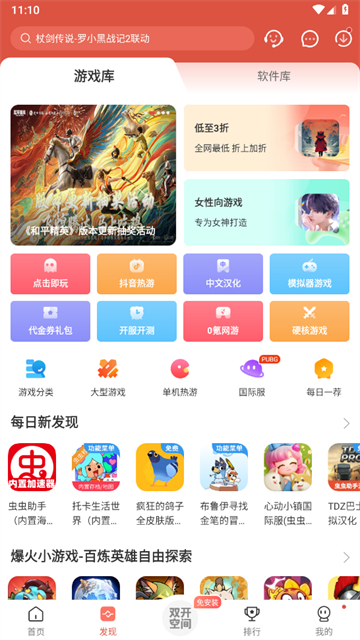360x640 pixels.
Task: Open the search box at the top
Action: tap(132, 38)
